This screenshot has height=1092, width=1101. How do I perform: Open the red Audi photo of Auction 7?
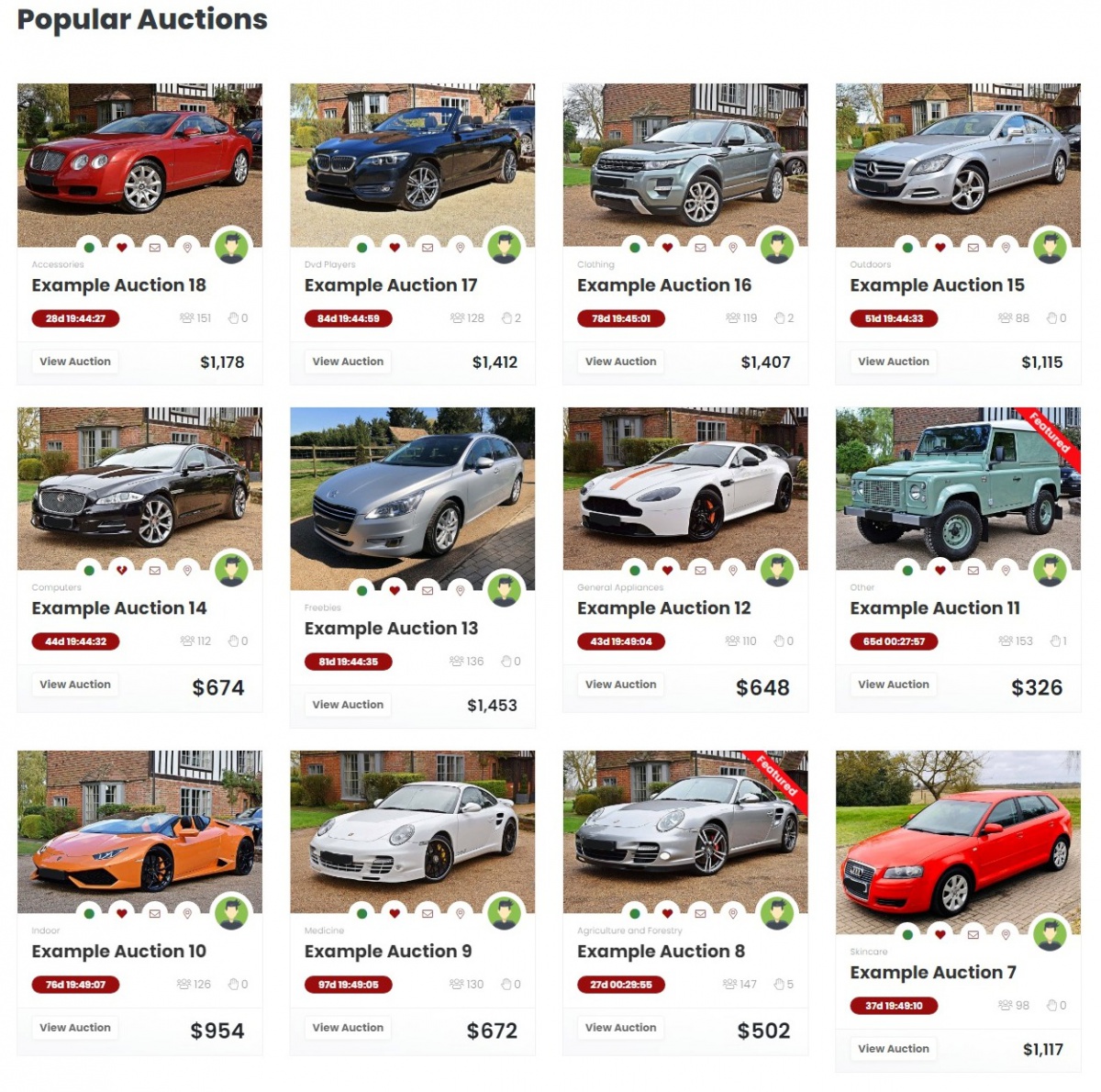coord(958,840)
